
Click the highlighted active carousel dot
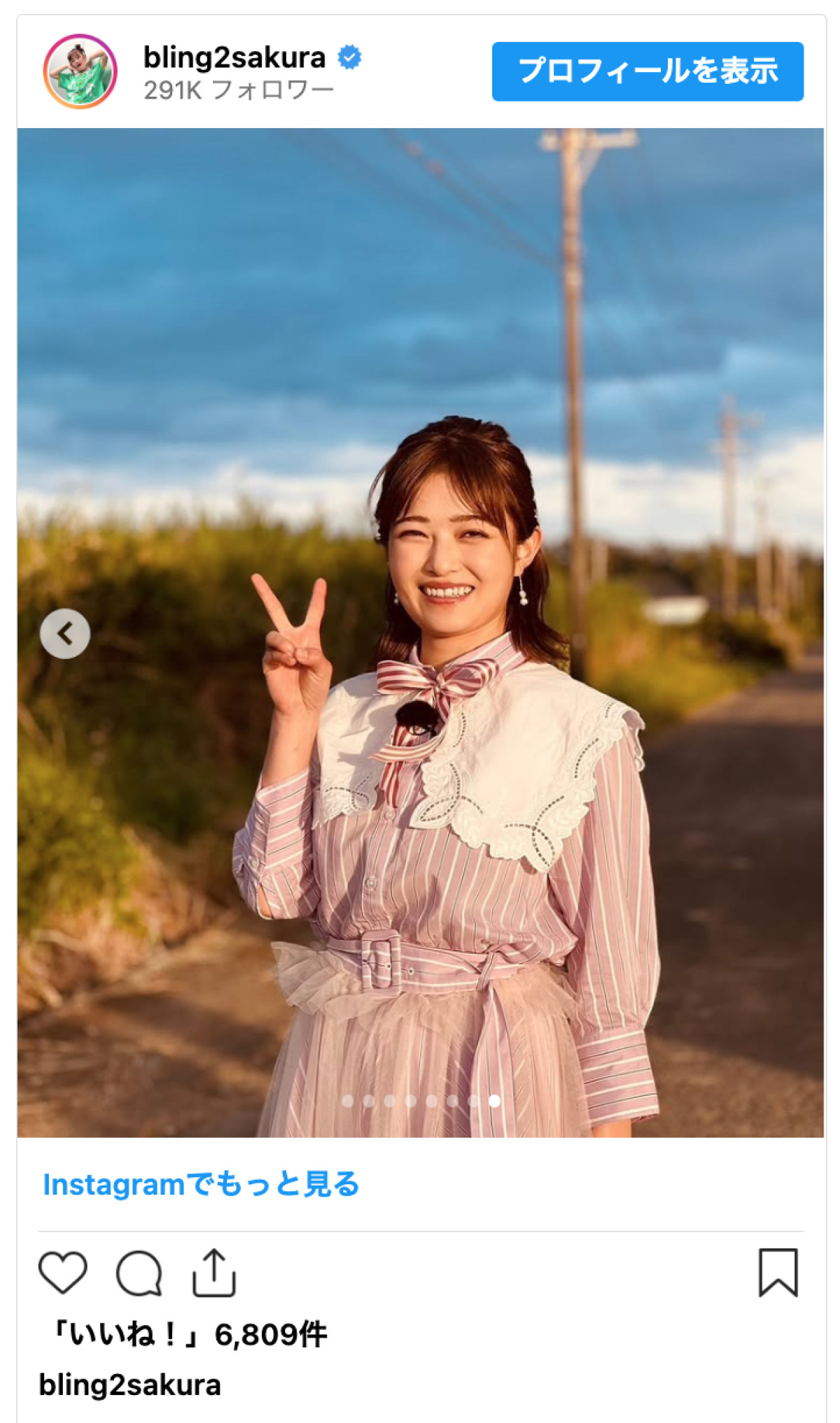[494, 1101]
